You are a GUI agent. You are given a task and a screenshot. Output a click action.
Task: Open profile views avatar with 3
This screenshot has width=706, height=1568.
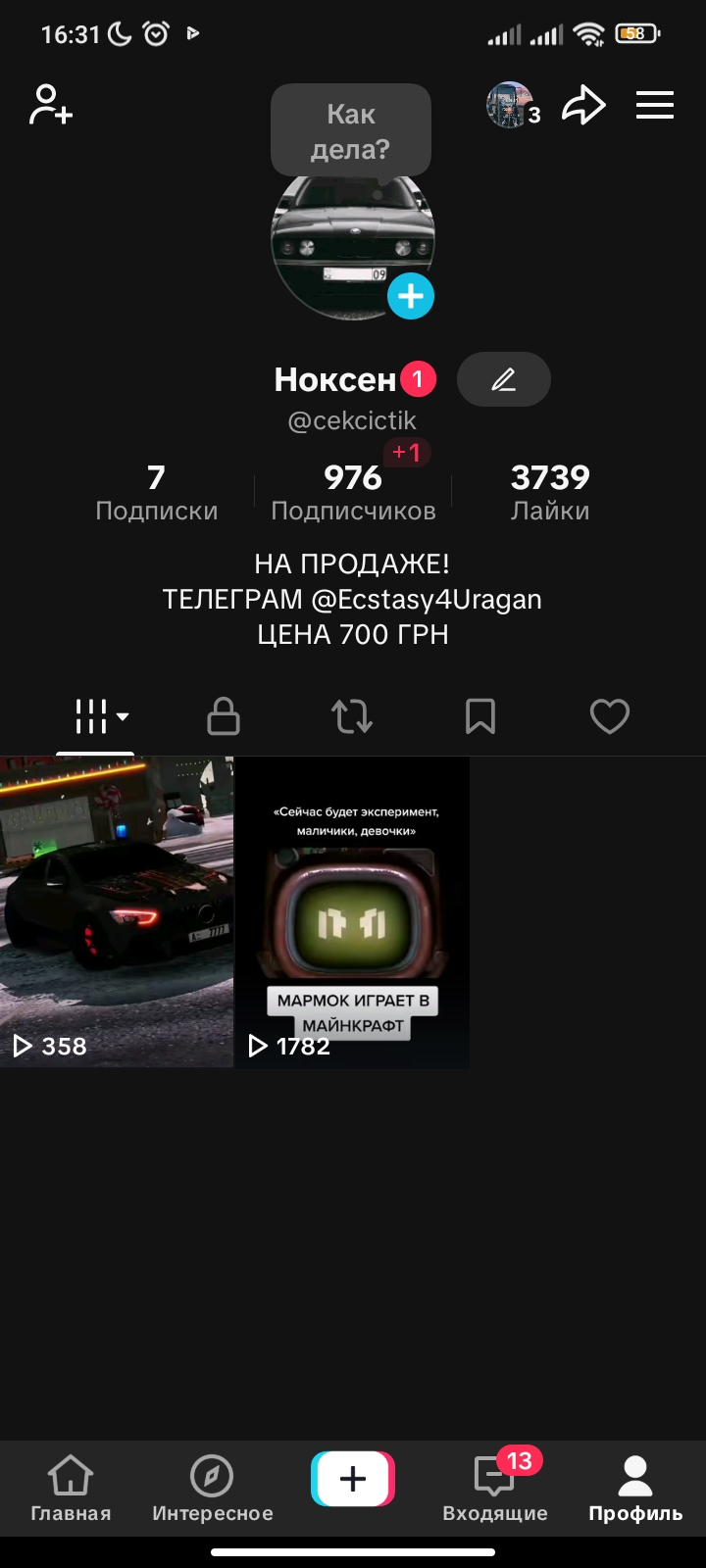(x=511, y=106)
